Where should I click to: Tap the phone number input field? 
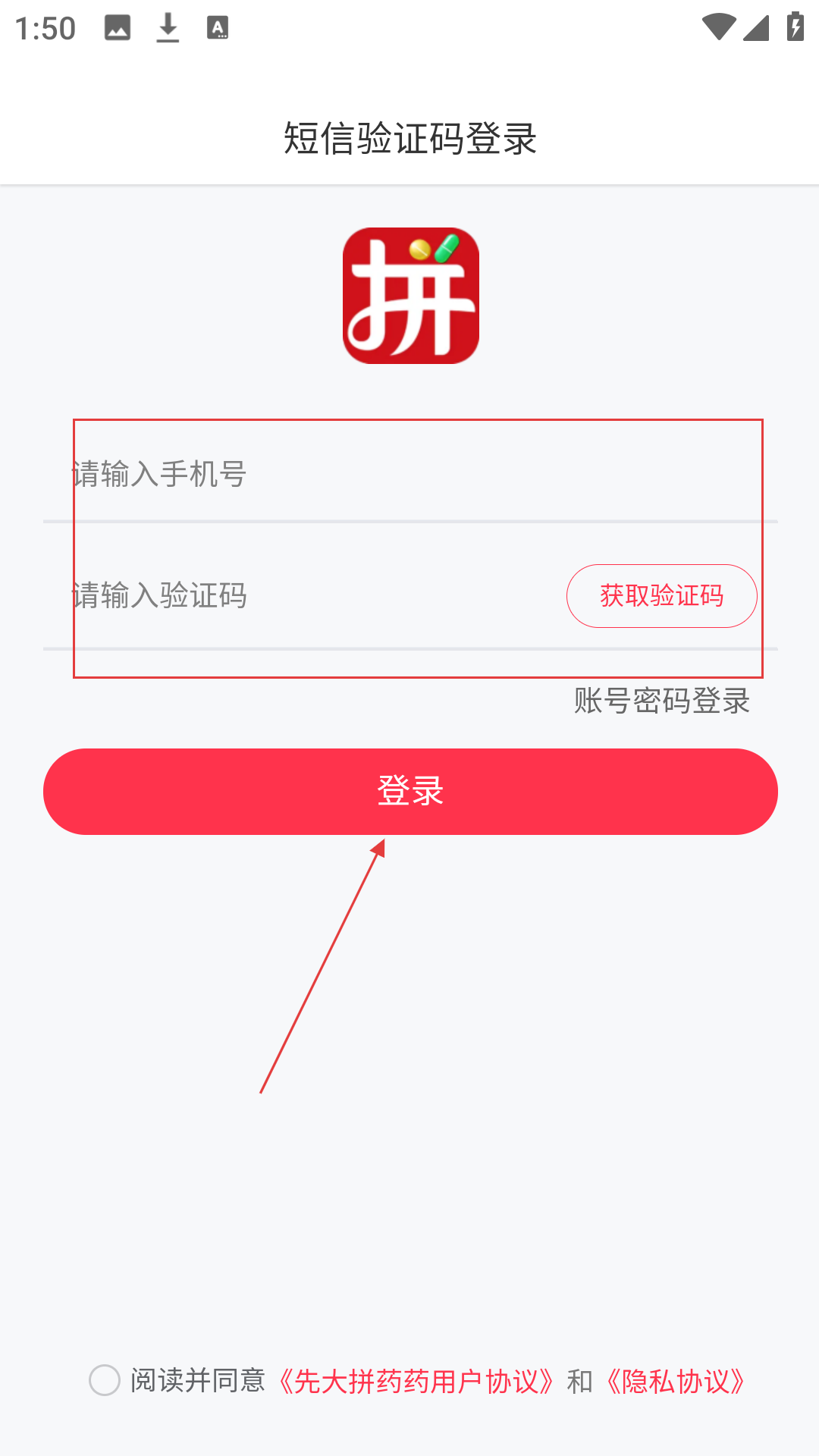tap(410, 475)
